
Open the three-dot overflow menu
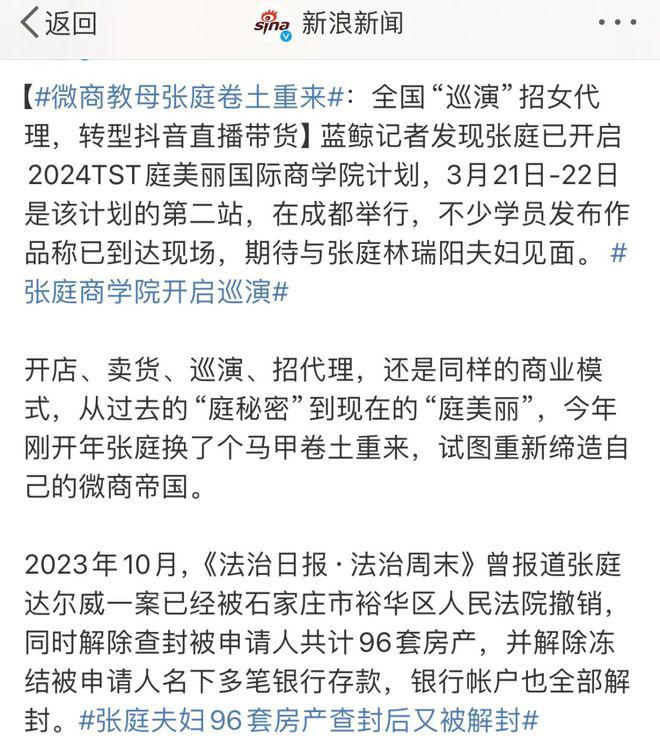click(616, 23)
